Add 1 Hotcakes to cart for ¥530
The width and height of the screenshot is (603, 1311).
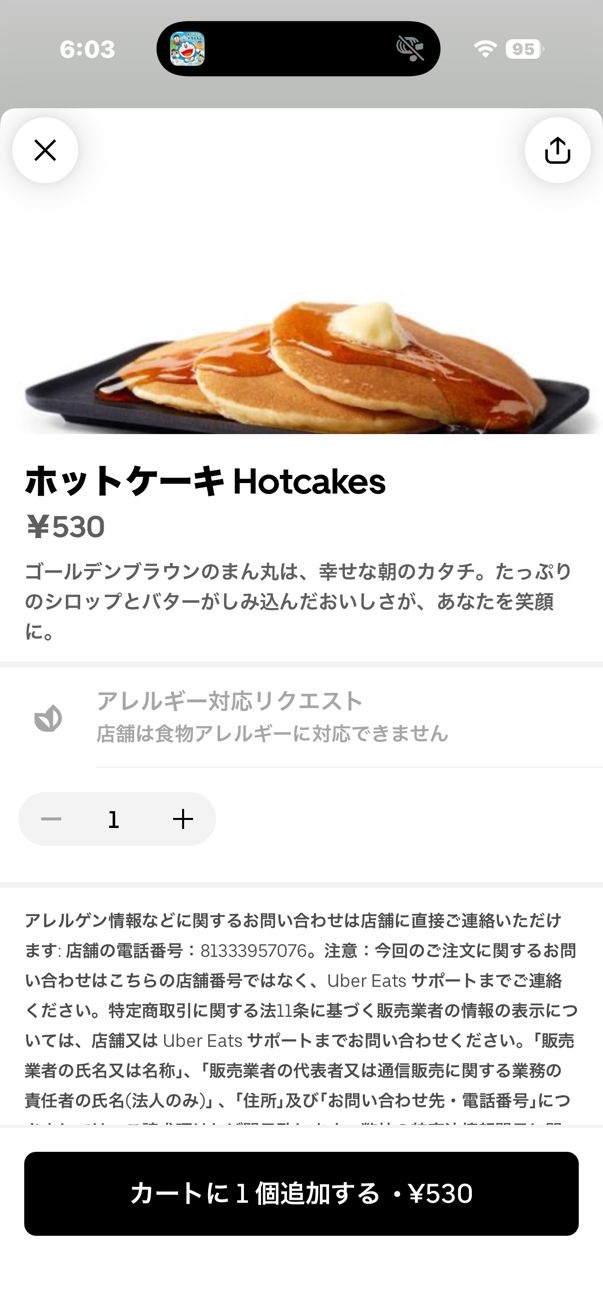coord(301,1193)
